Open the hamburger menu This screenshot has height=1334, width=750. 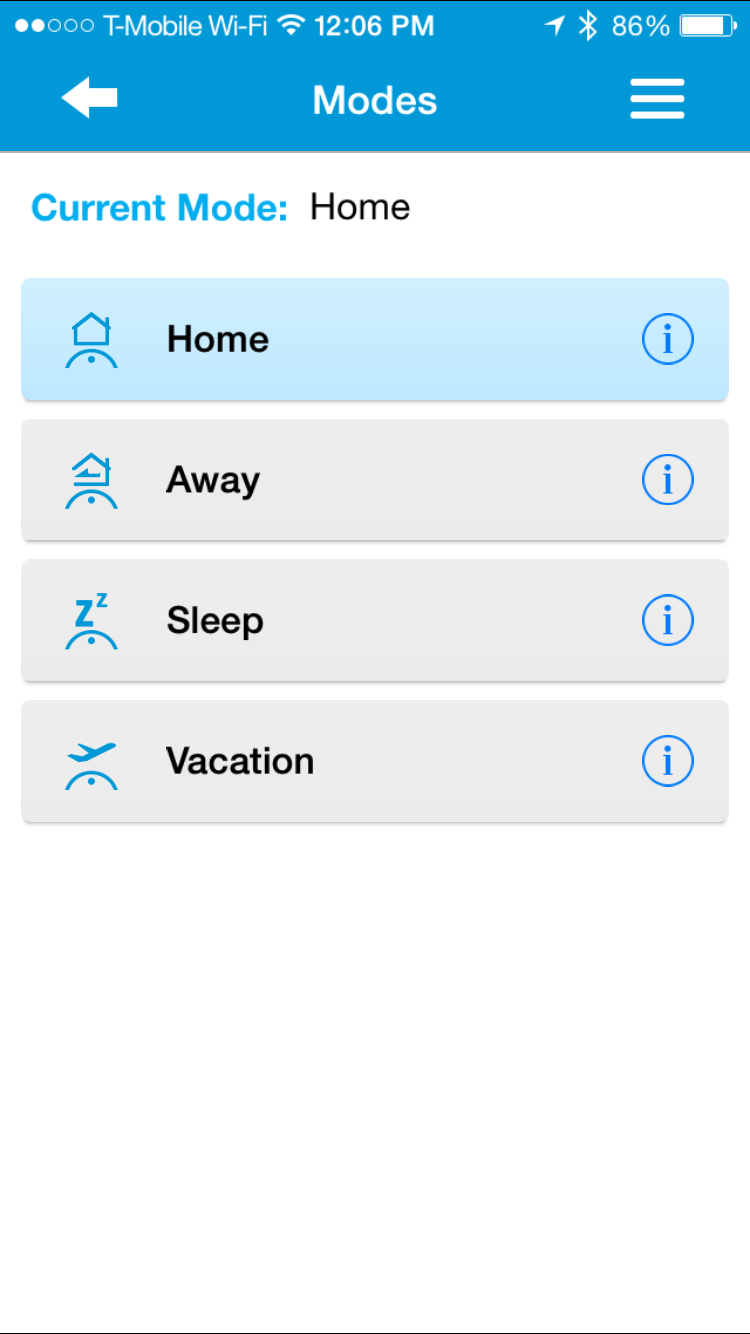(x=657, y=99)
